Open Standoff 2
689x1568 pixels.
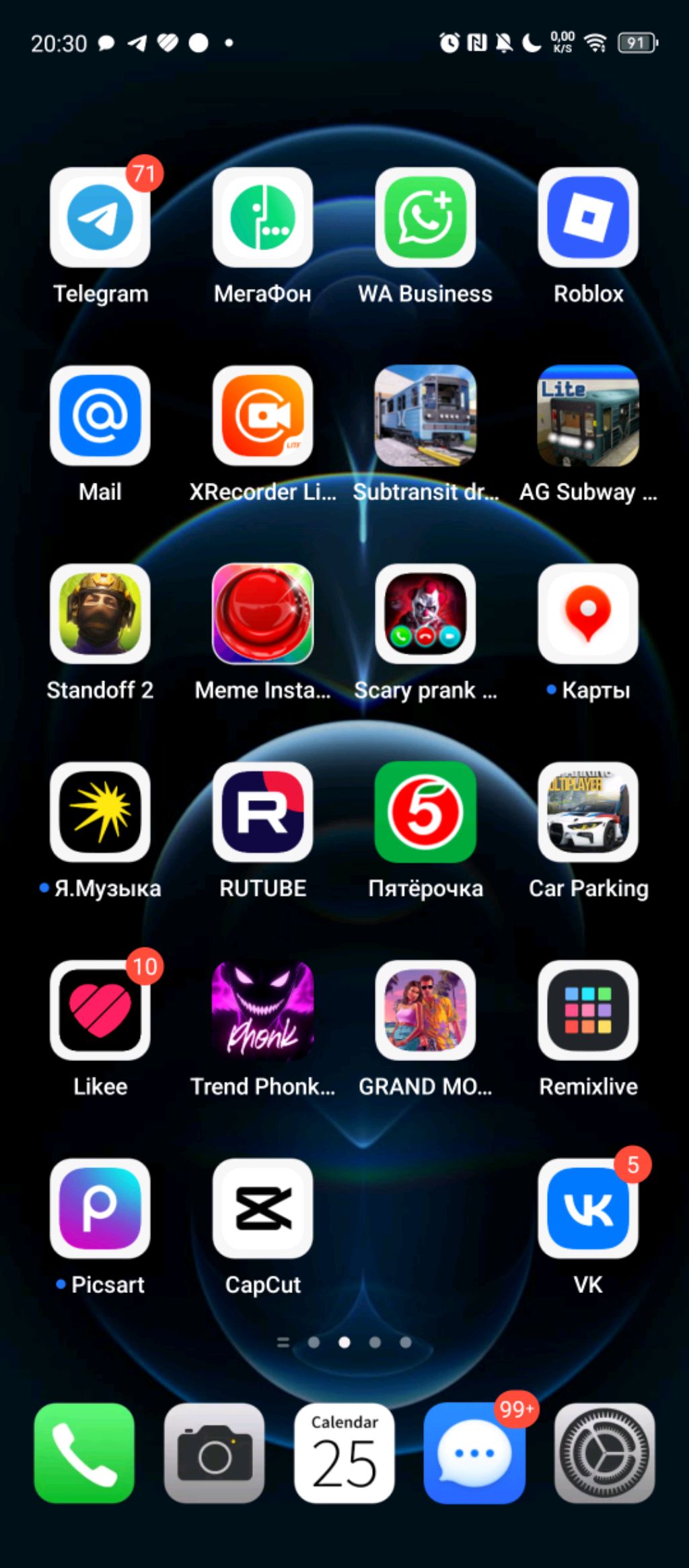coord(100,614)
